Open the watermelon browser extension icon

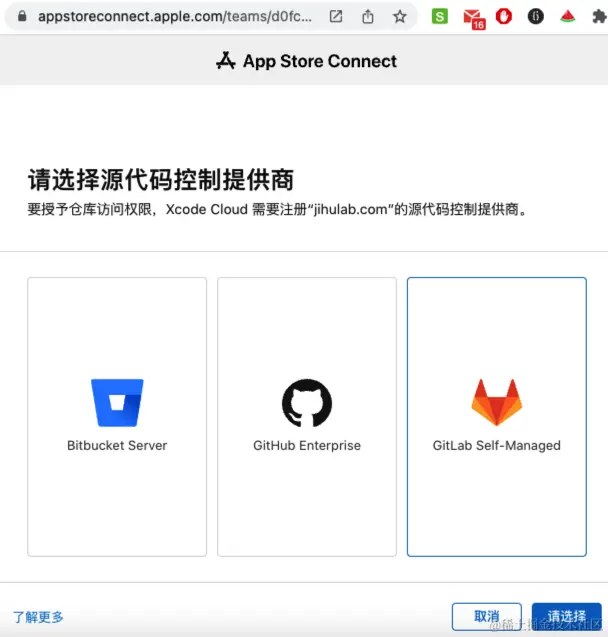click(x=568, y=16)
